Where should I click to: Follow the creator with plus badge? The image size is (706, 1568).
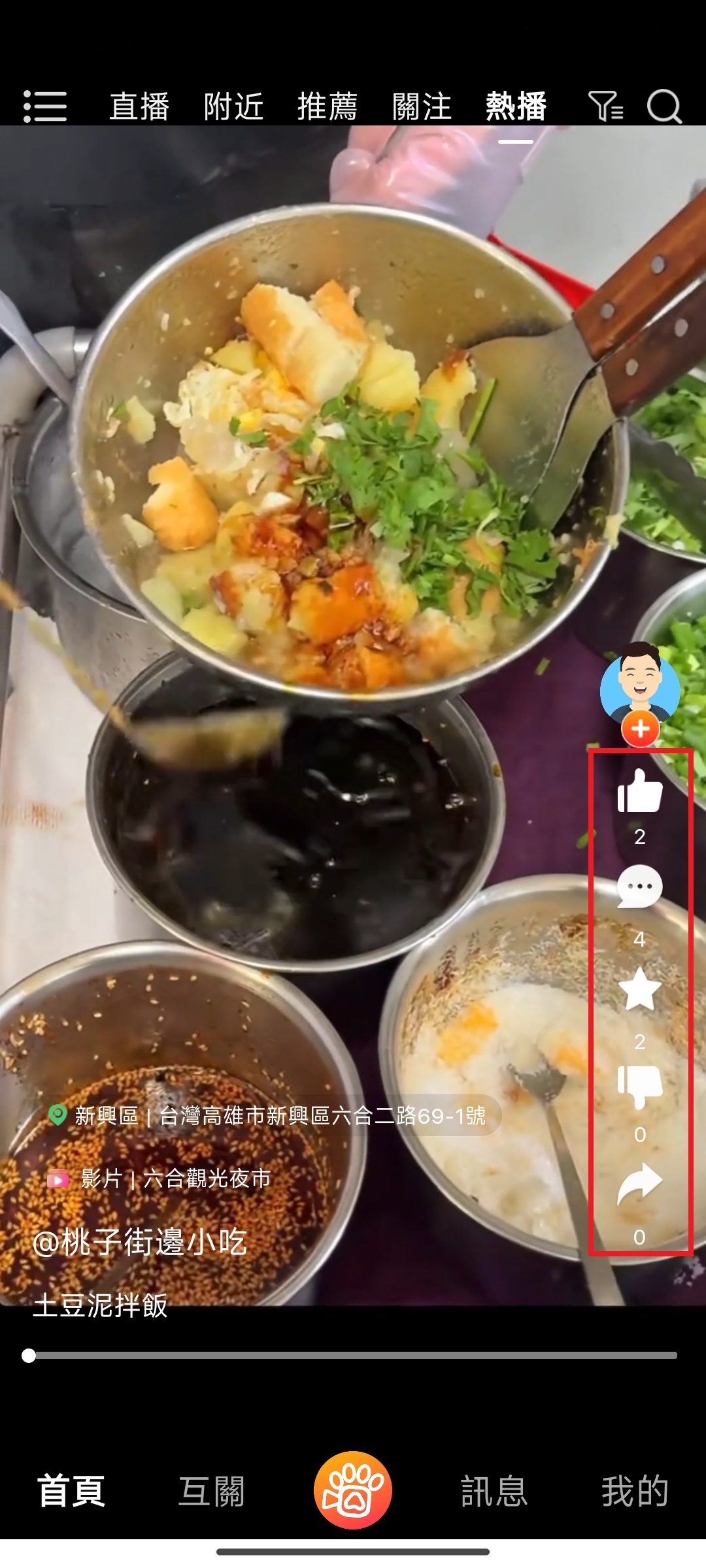(640, 729)
